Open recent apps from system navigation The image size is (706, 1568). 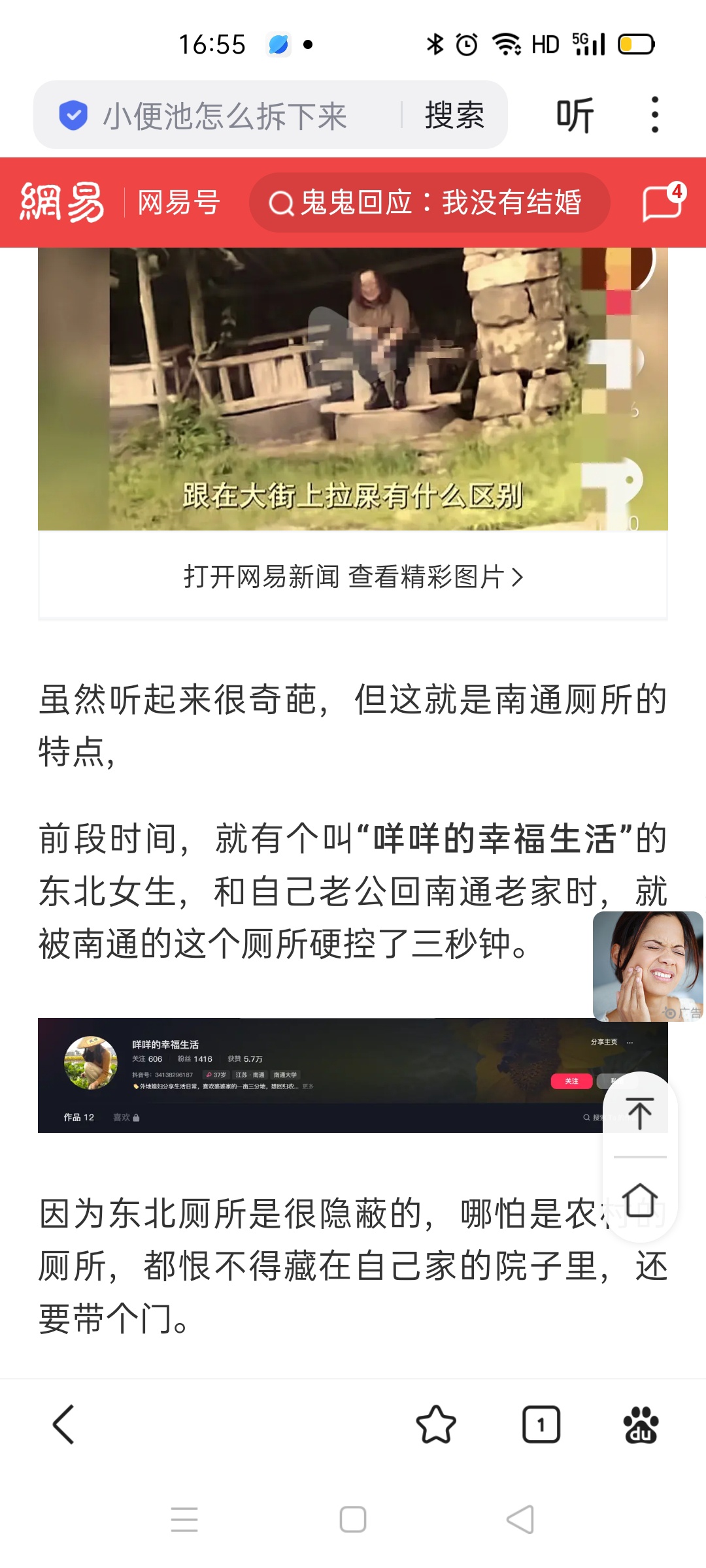[184, 1520]
